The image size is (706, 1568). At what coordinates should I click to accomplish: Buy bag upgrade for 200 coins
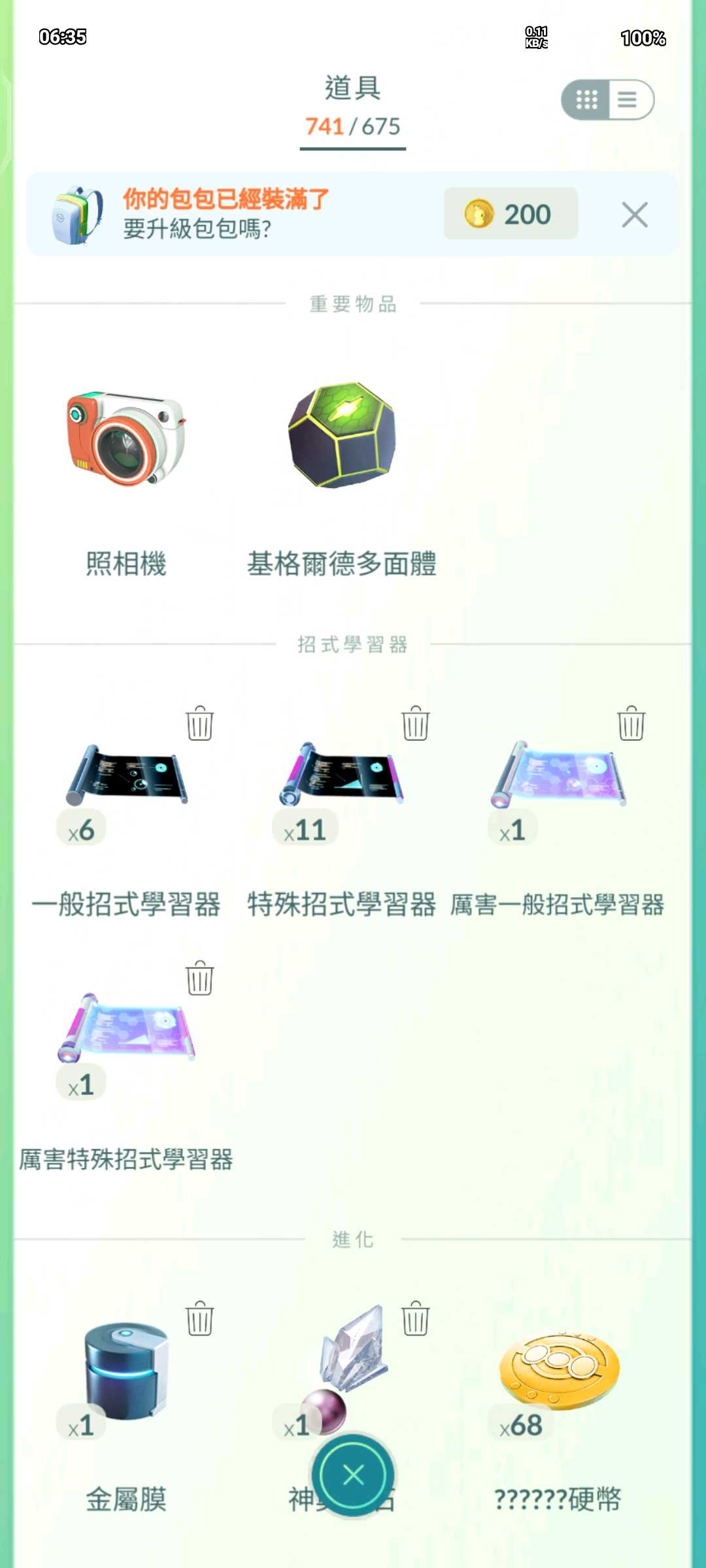point(511,214)
